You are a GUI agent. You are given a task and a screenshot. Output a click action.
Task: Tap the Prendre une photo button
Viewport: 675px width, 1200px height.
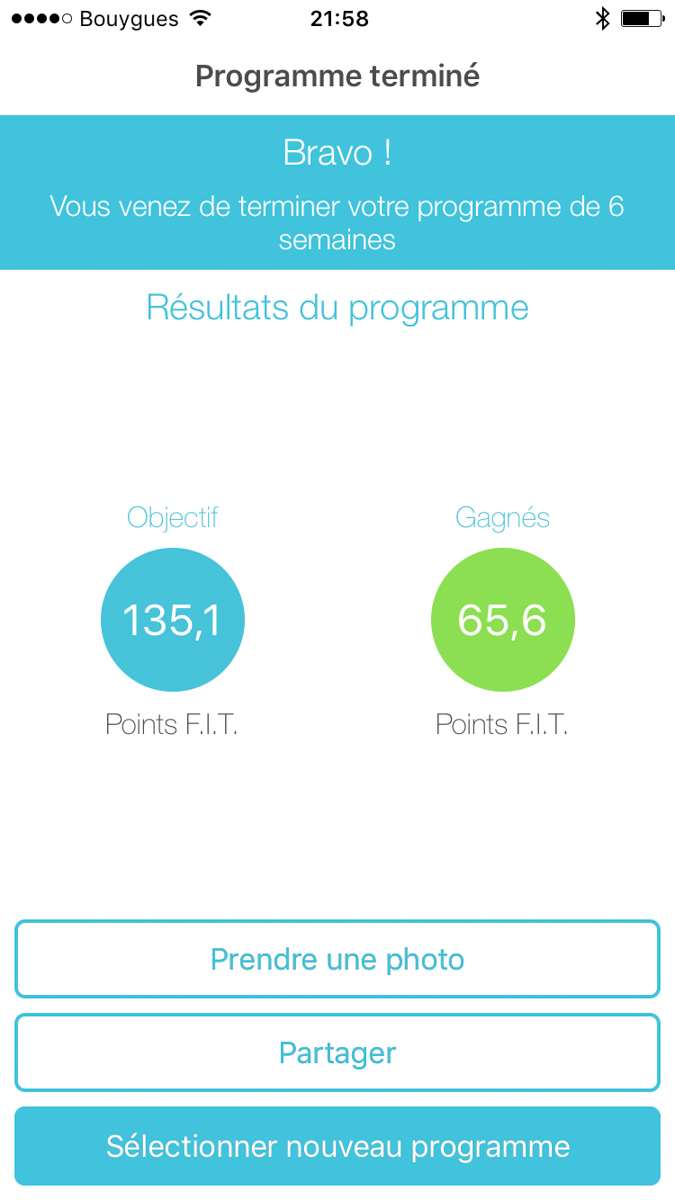pos(337,960)
